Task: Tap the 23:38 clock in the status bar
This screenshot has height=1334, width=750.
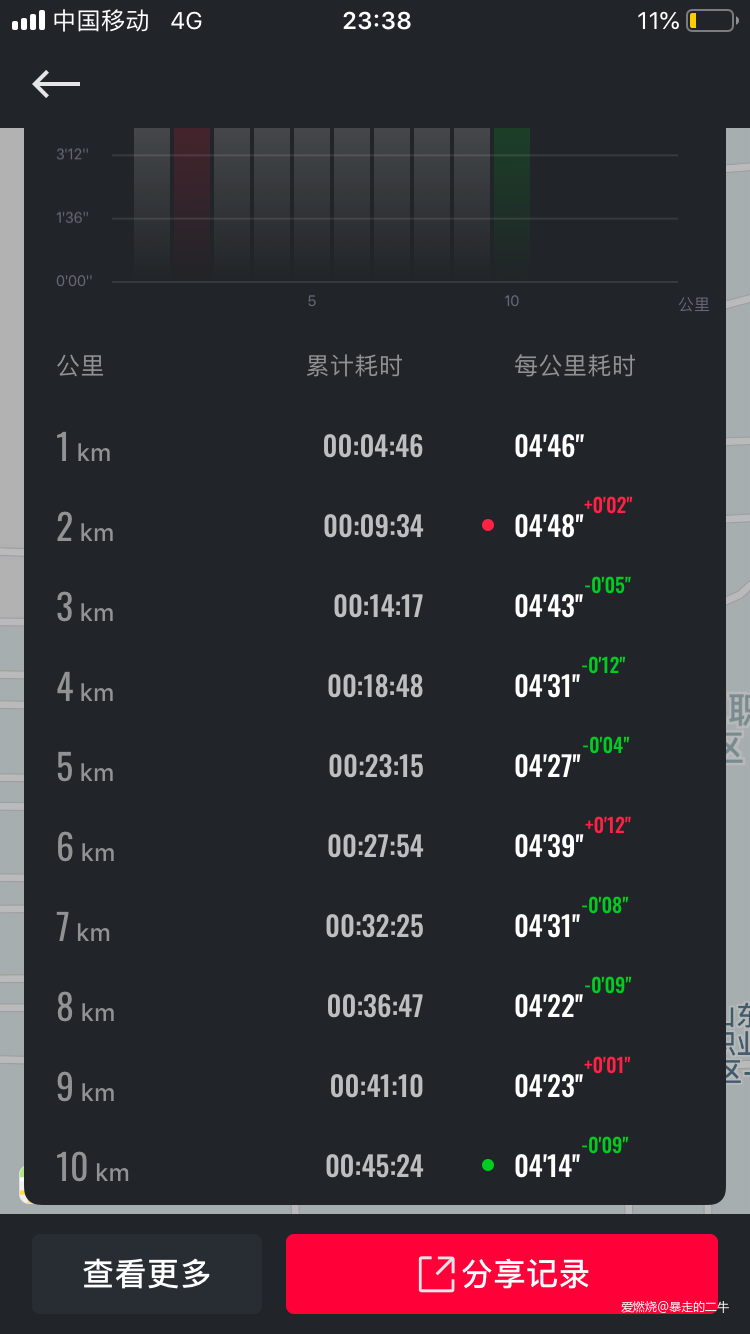Action: (x=377, y=19)
